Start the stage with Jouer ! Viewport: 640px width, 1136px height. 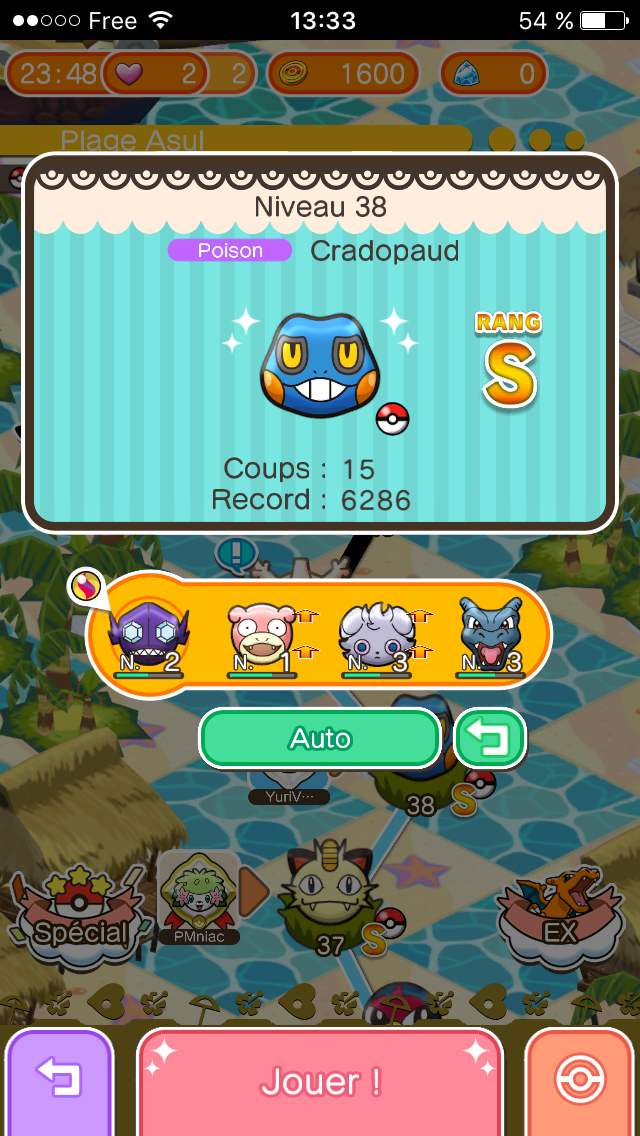[320, 1082]
